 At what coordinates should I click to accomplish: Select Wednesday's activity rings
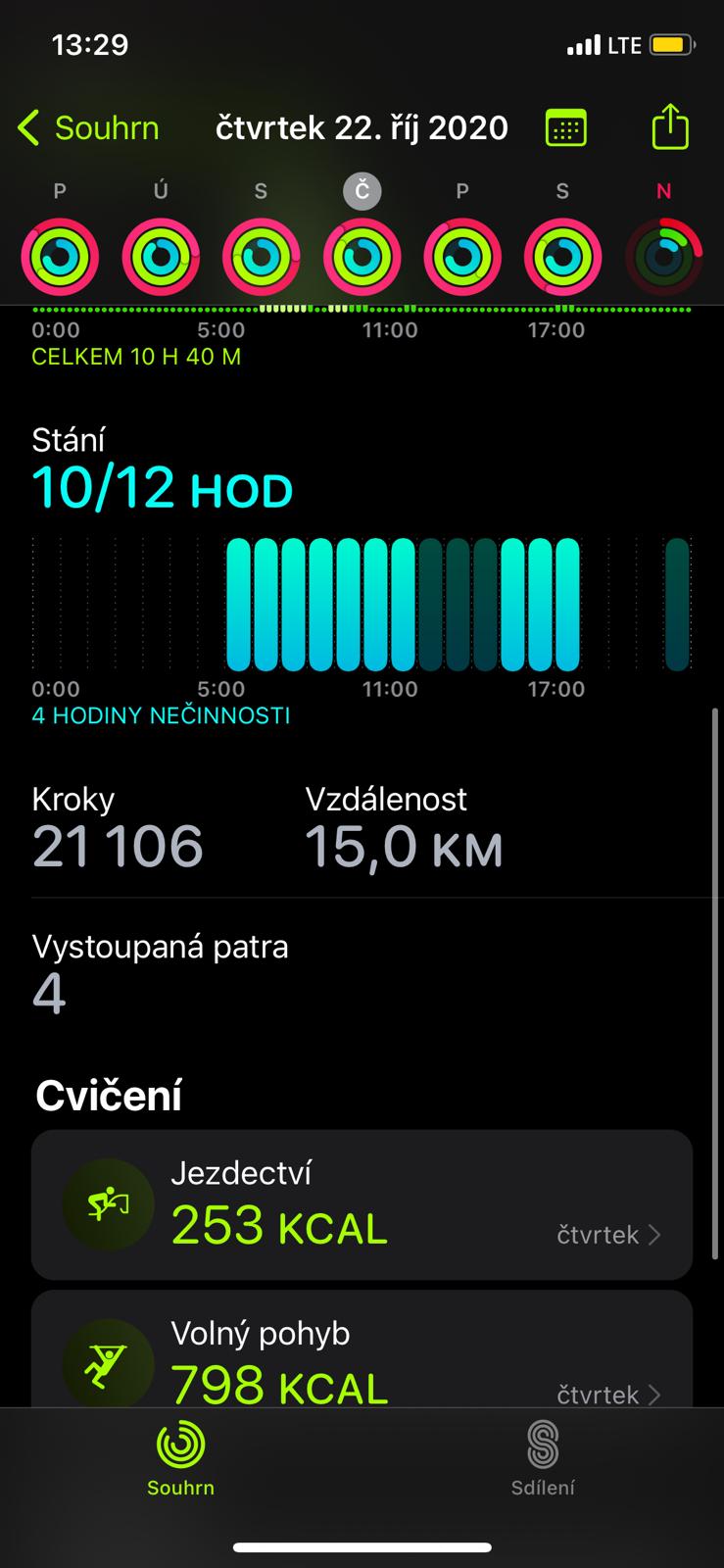(262, 258)
